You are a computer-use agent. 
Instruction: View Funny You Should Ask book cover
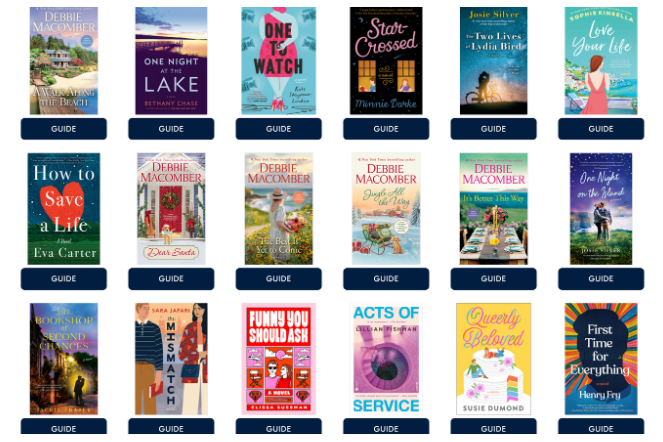pos(279,359)
